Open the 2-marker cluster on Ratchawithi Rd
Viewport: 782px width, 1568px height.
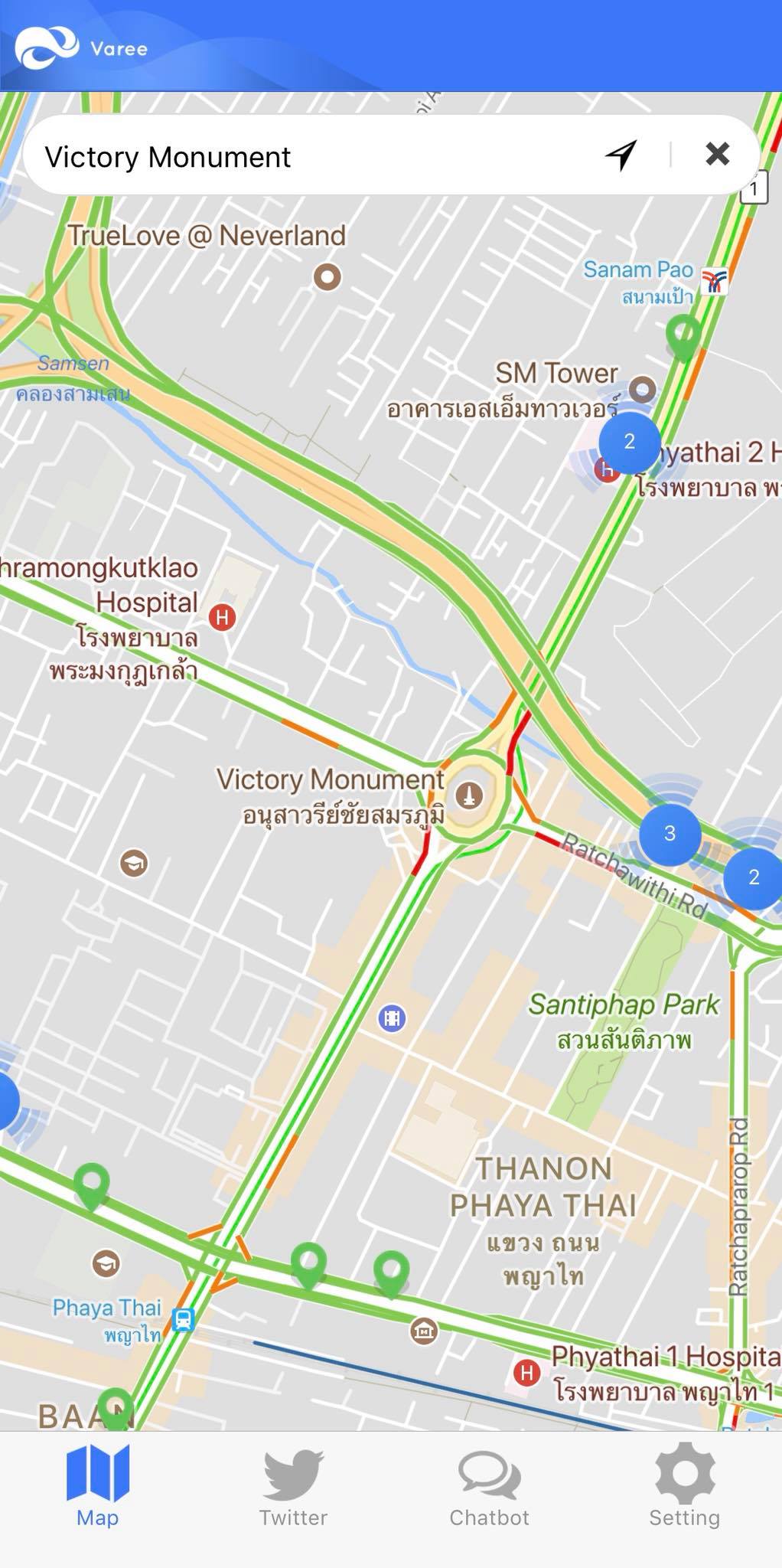click(753, 877)
